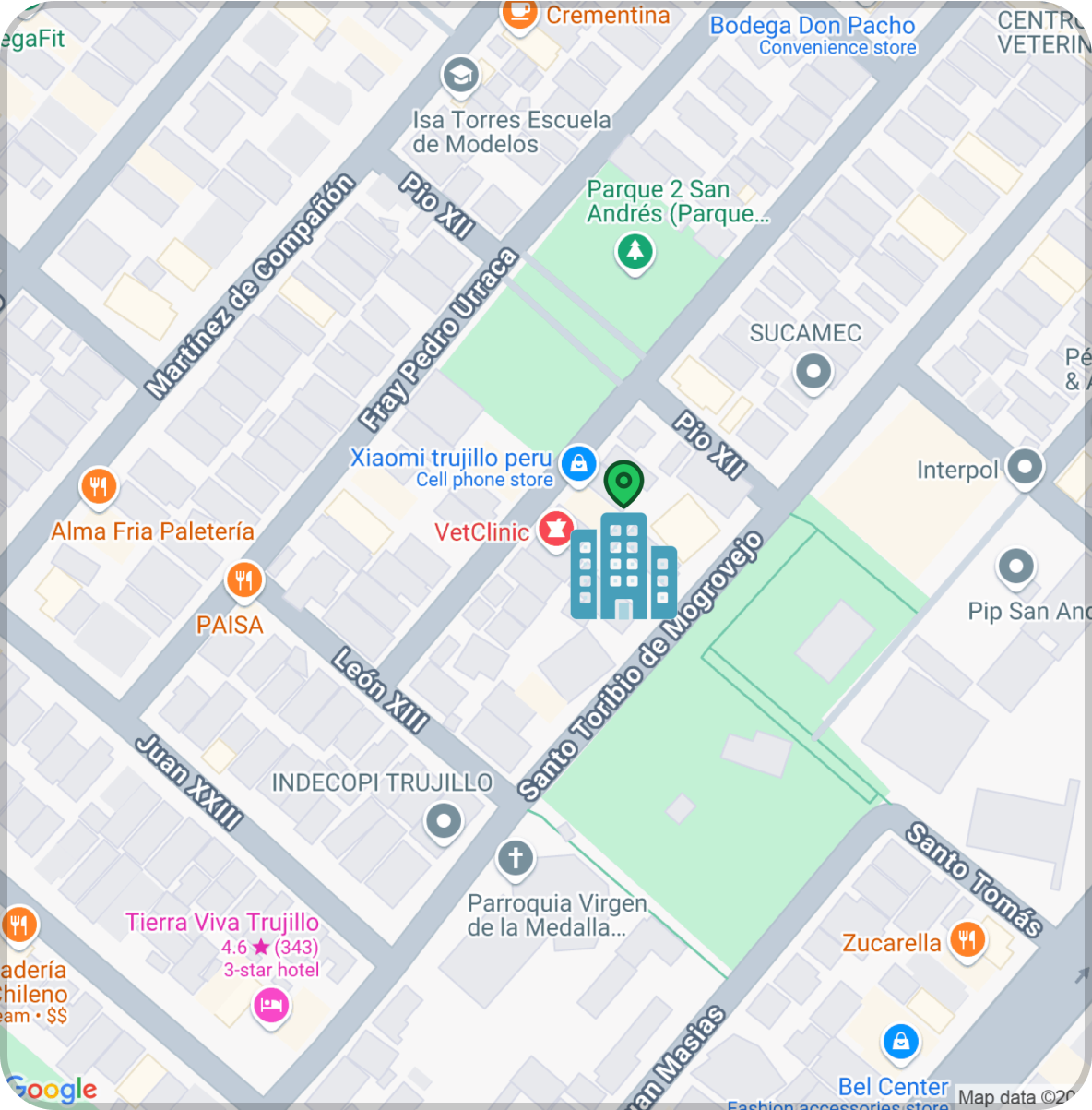The width and height of the screenshot is (1092, 1110).
Task: Open the Interpol place marker
Action: 1025,467
